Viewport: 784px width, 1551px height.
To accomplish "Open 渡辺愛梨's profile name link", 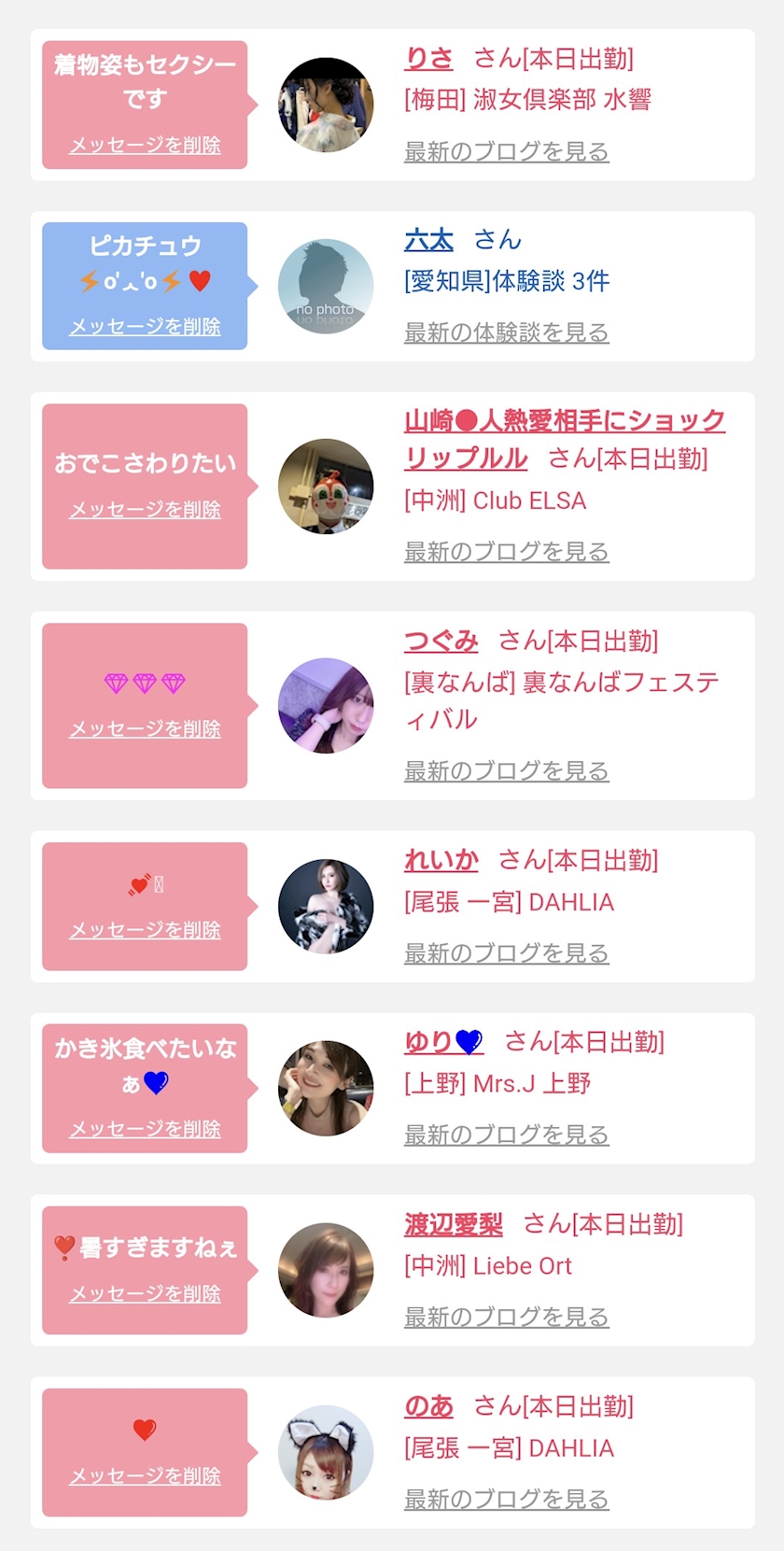I will (453, 1224).
